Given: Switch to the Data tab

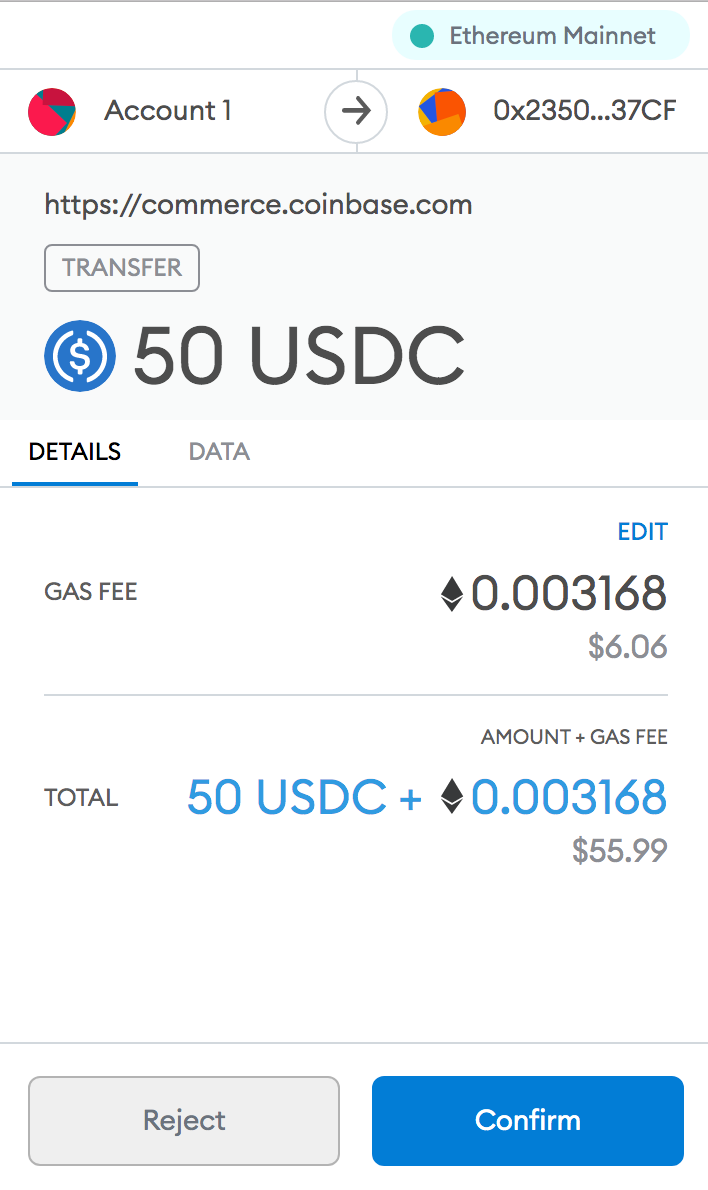Looking at the screenshot, I should click(219, 452).
